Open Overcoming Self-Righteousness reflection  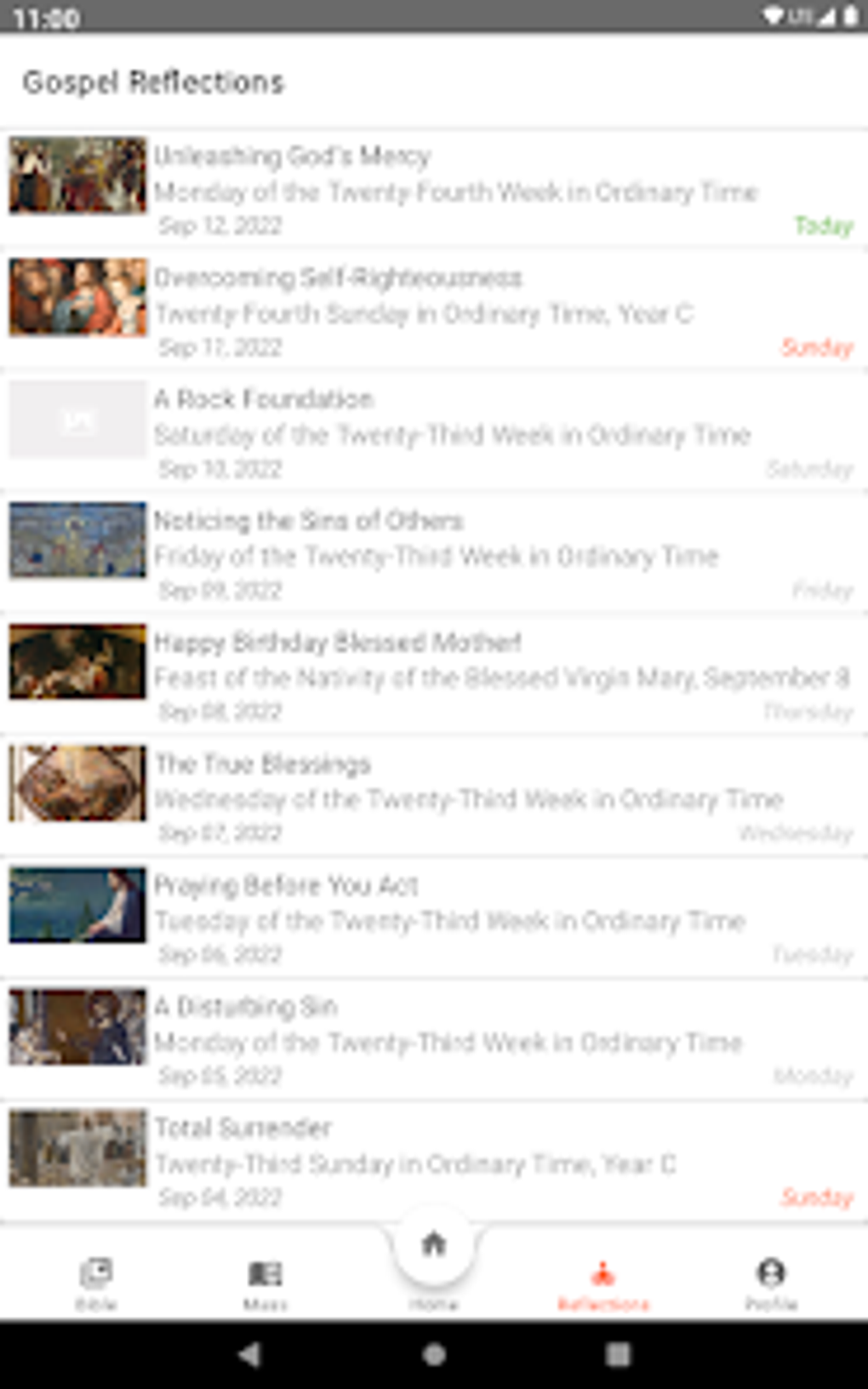(x=434, y=311)
